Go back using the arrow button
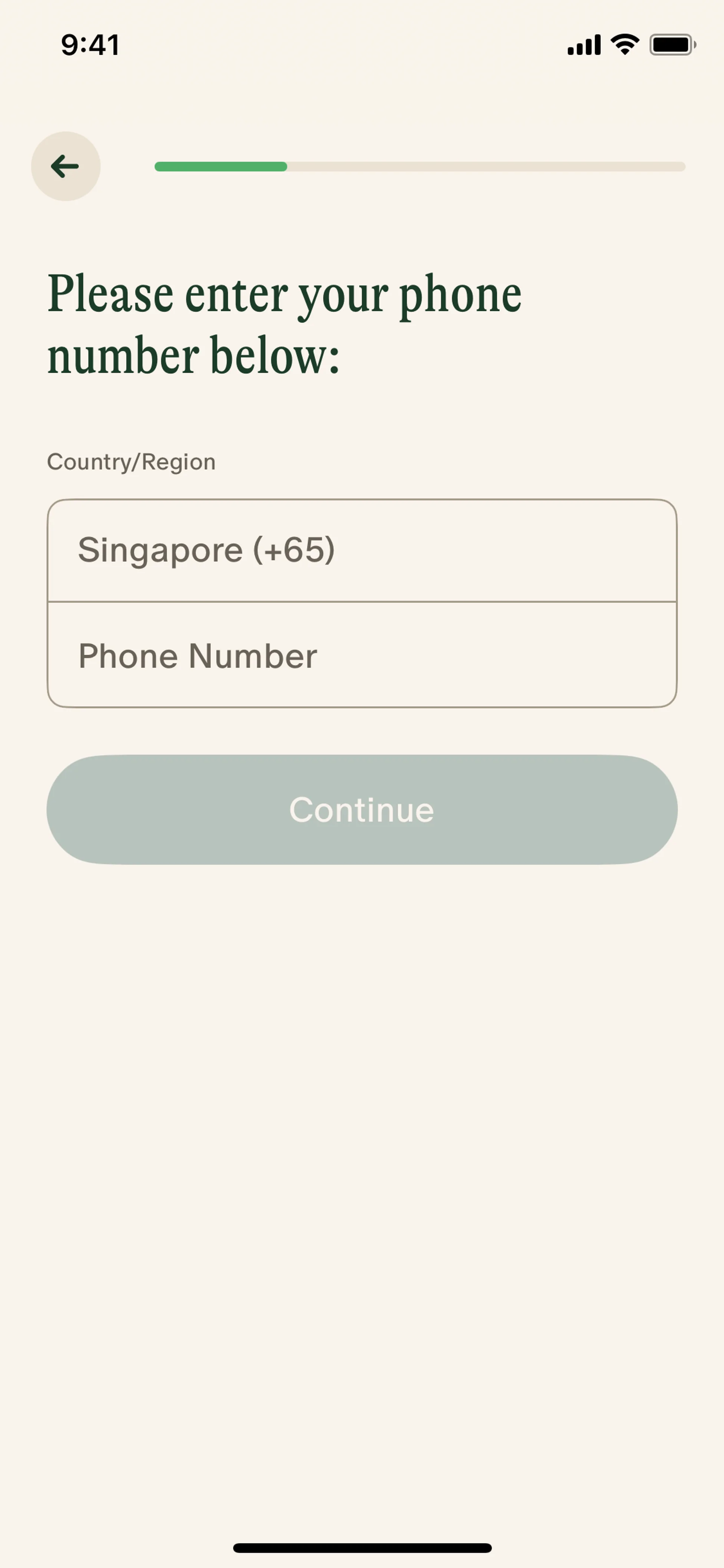Viewport: 724px width, 1568px height. pos(66,166)
